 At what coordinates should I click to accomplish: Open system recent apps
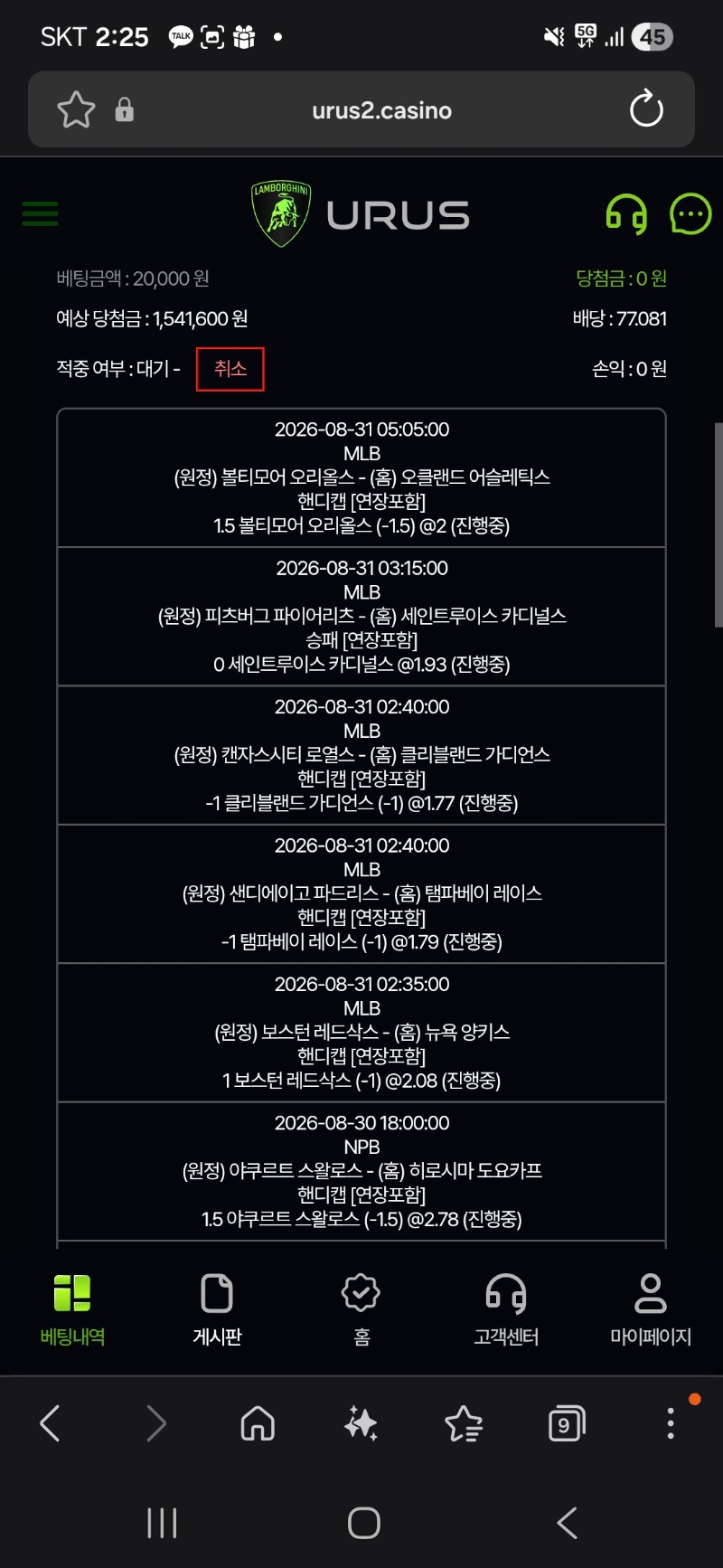[x=163, y=1523]
